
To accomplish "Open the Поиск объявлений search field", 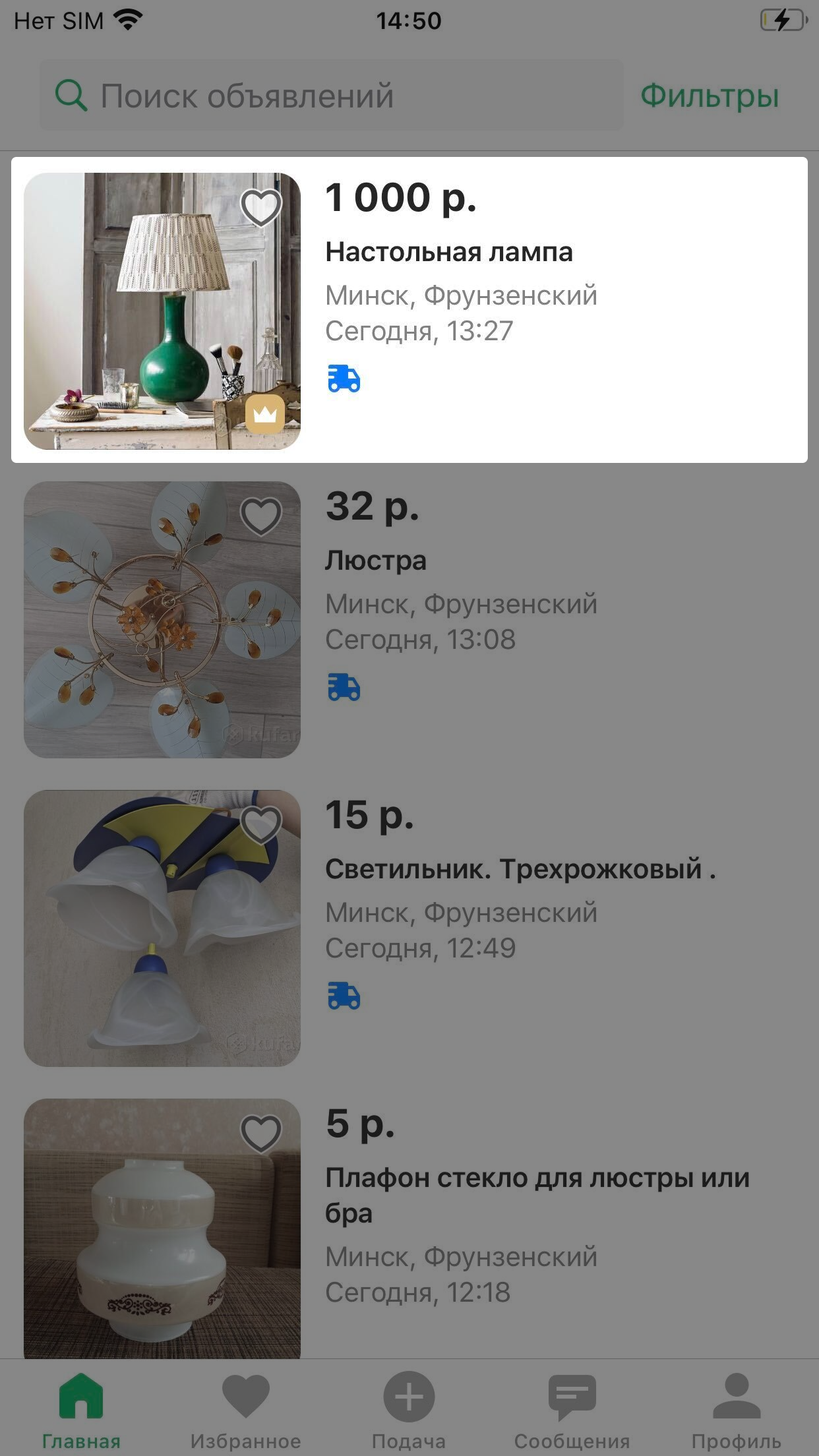I will pyautogui.click(x=330, y=96).
